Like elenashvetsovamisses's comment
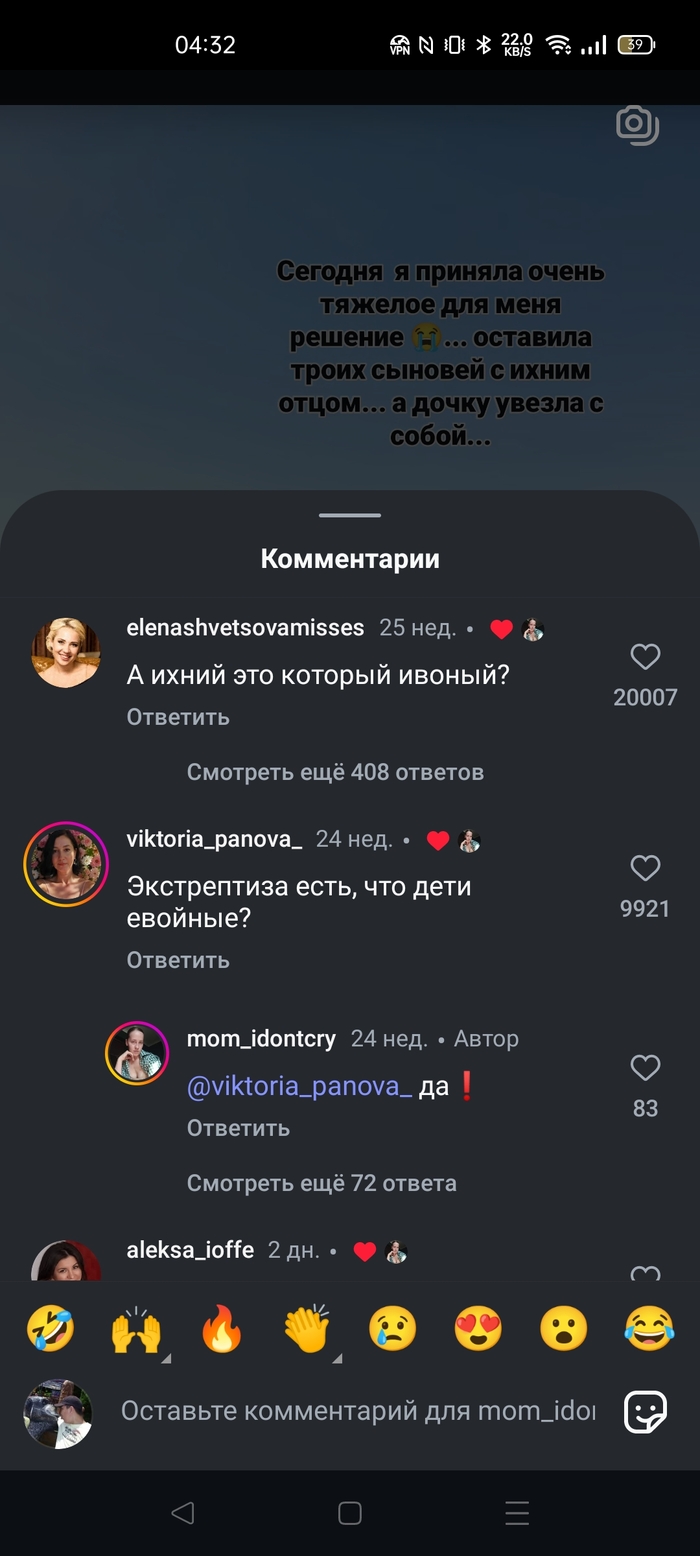The image size is (700, 1556). 645,657
